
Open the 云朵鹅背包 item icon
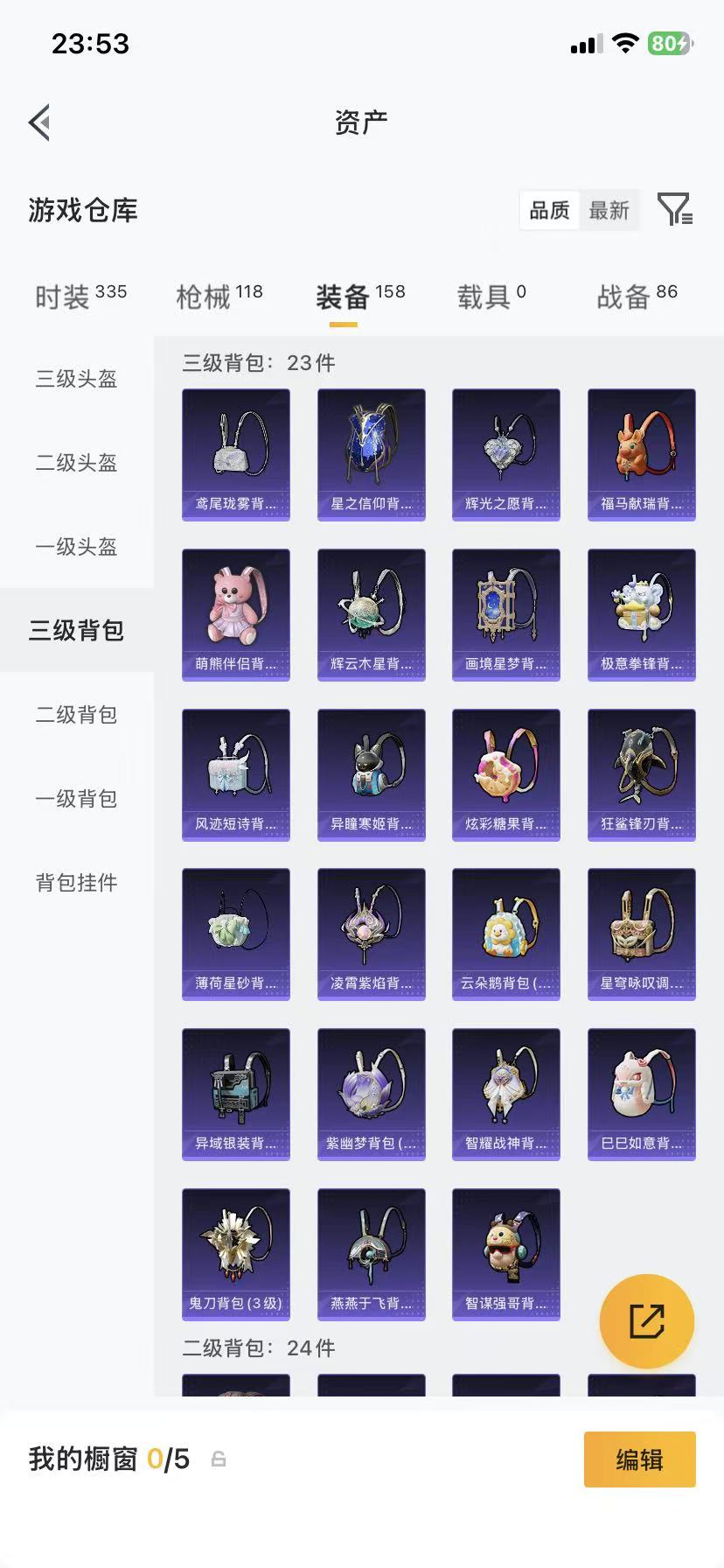point(505,927)
